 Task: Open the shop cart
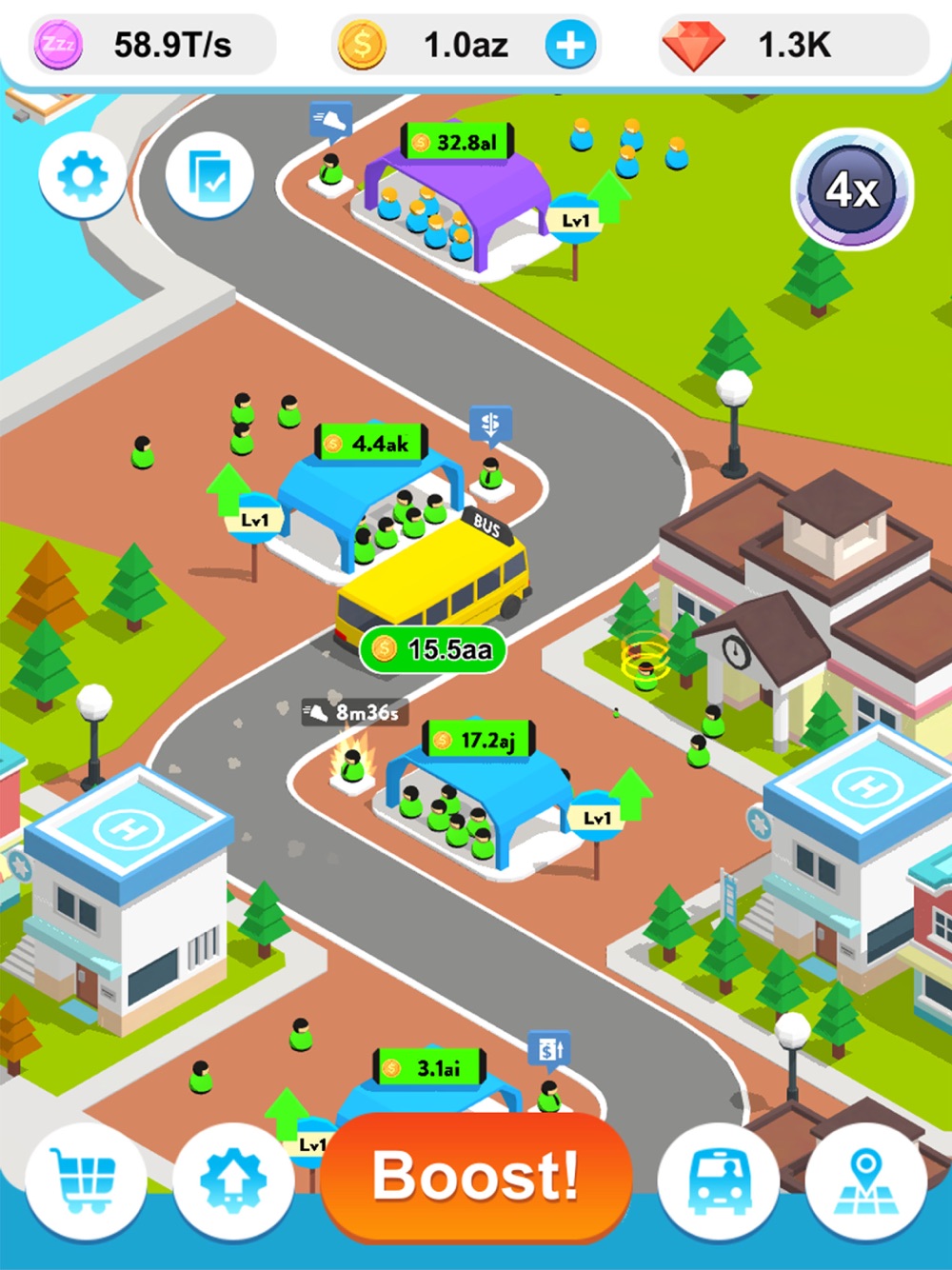pos(86,1181)
